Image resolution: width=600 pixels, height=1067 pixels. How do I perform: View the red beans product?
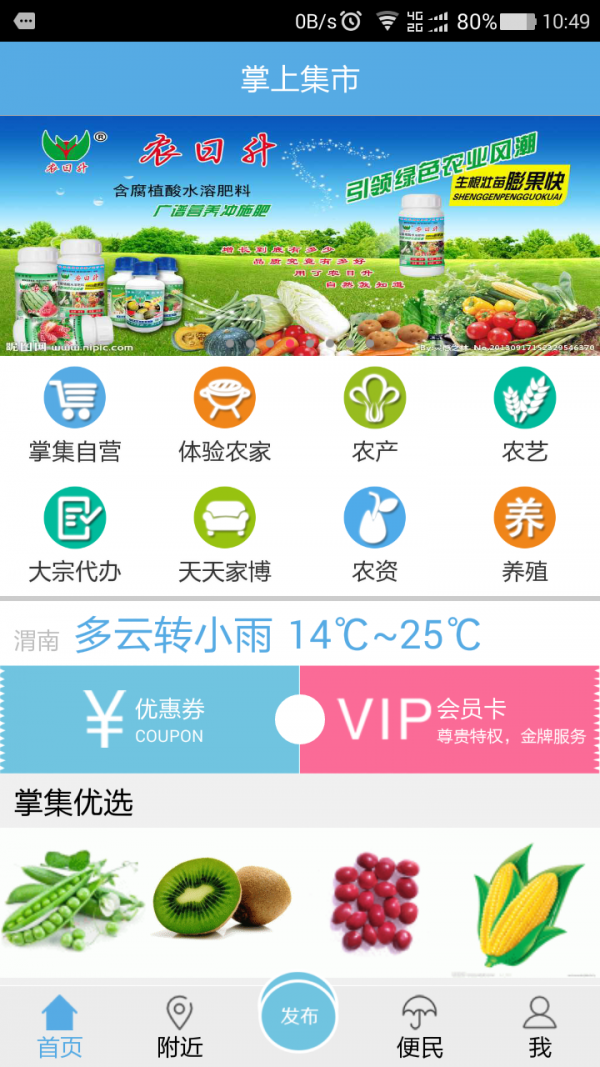click(x=375, y=900)
